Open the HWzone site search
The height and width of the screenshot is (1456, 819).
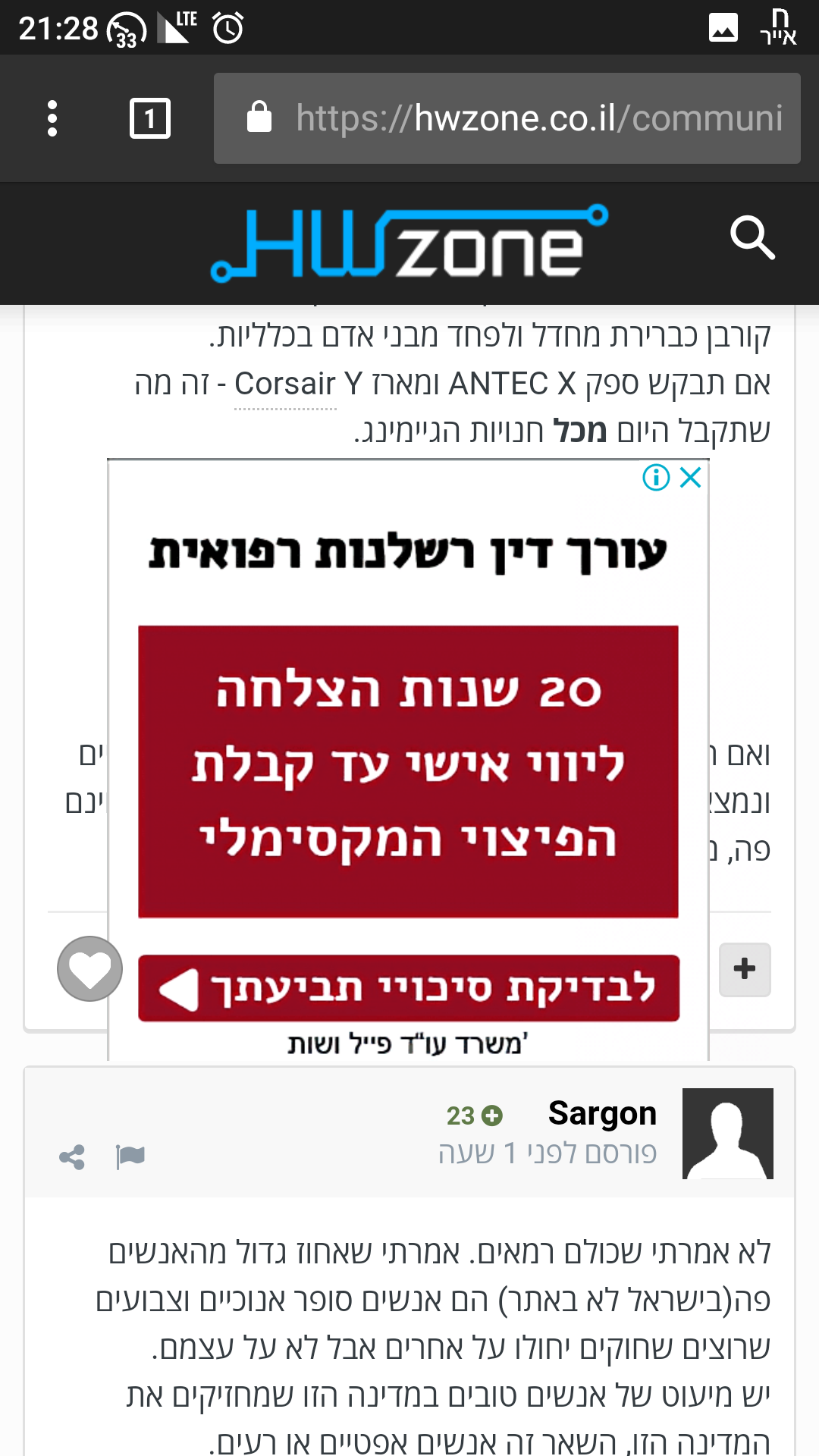pyautogui.click(x=752, y=237)
